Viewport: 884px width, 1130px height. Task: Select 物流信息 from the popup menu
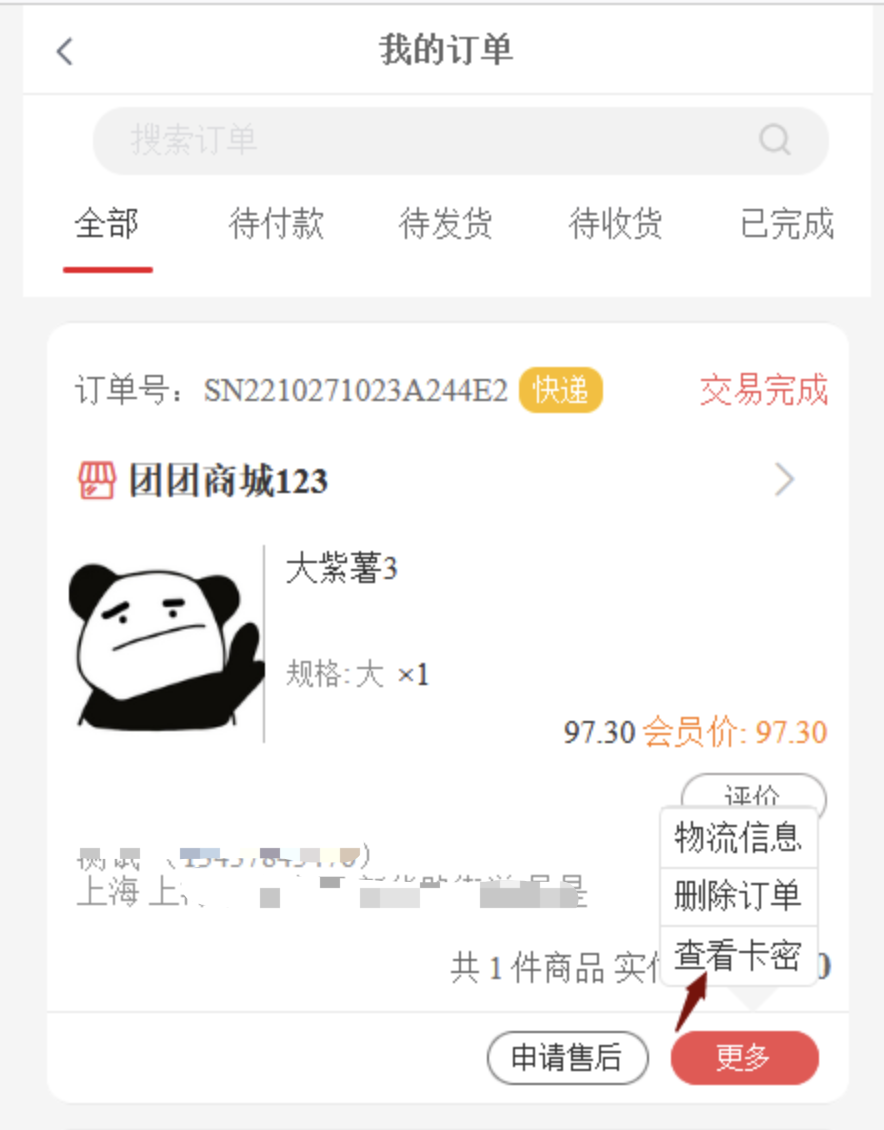tap(738, 837)
